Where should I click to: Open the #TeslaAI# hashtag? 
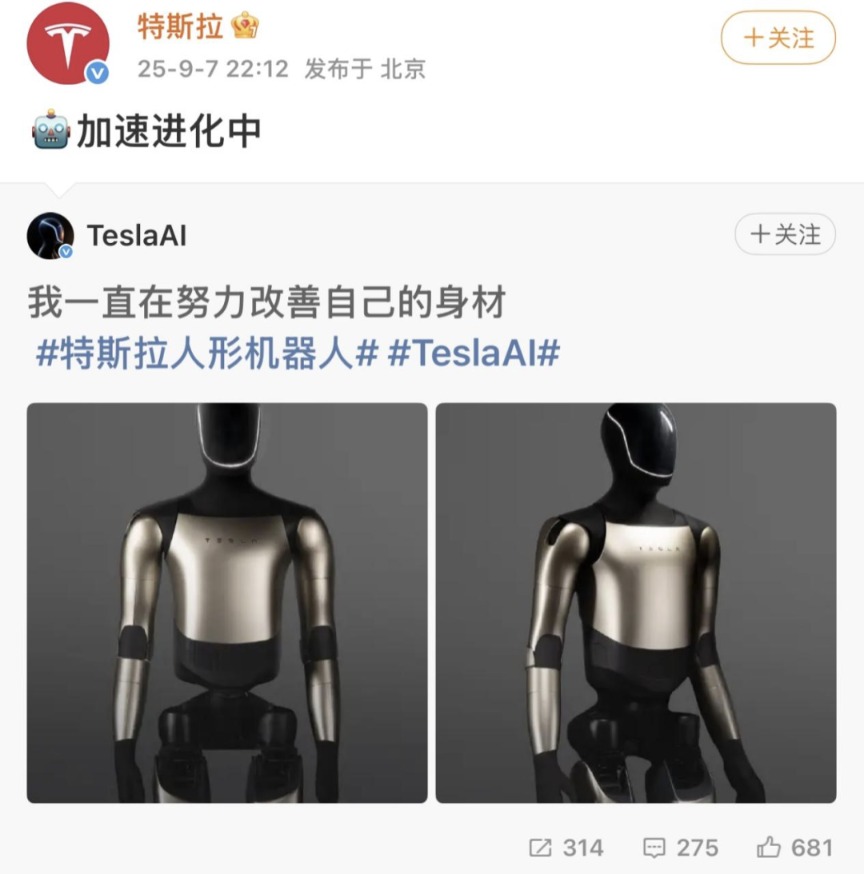coord(473,353)
